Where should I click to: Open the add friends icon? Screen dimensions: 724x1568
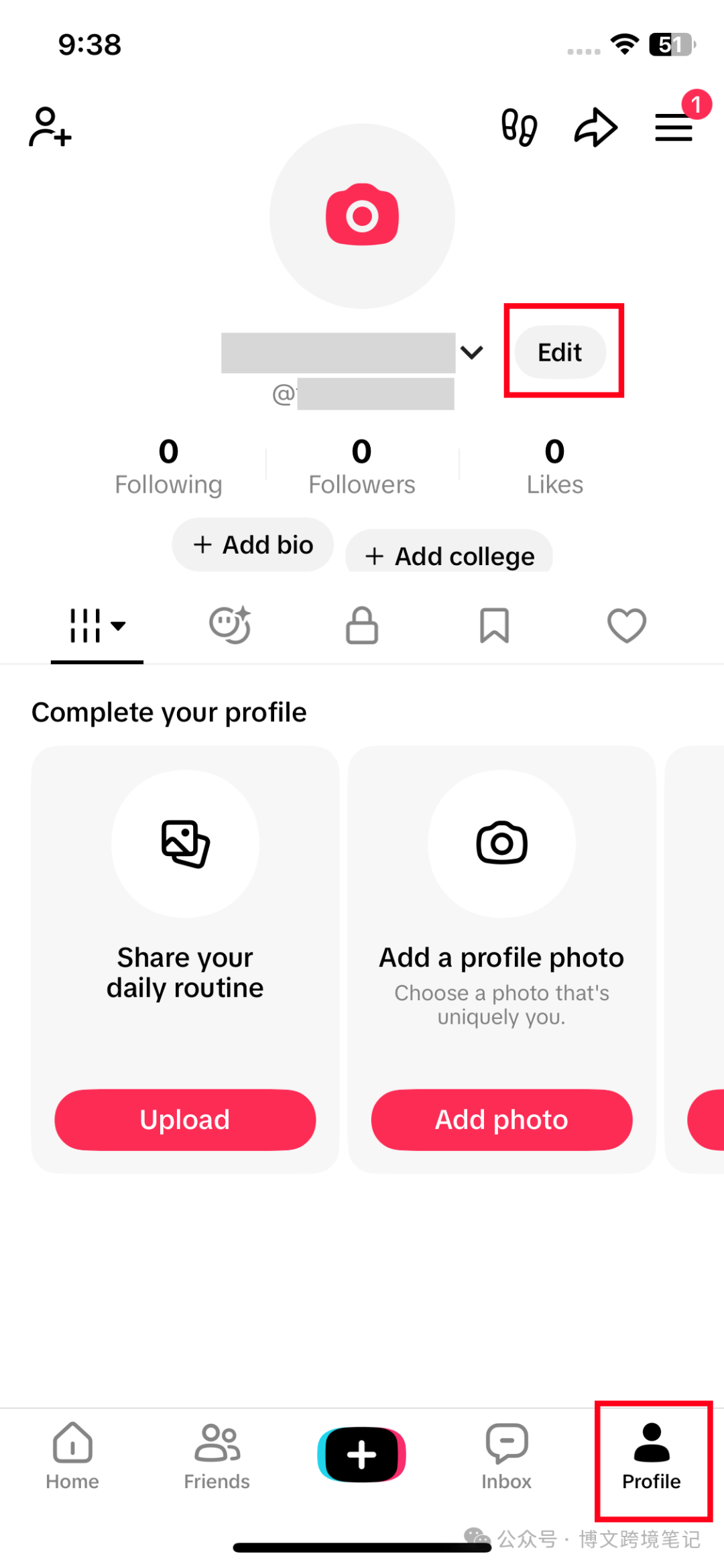click(50, 127)
